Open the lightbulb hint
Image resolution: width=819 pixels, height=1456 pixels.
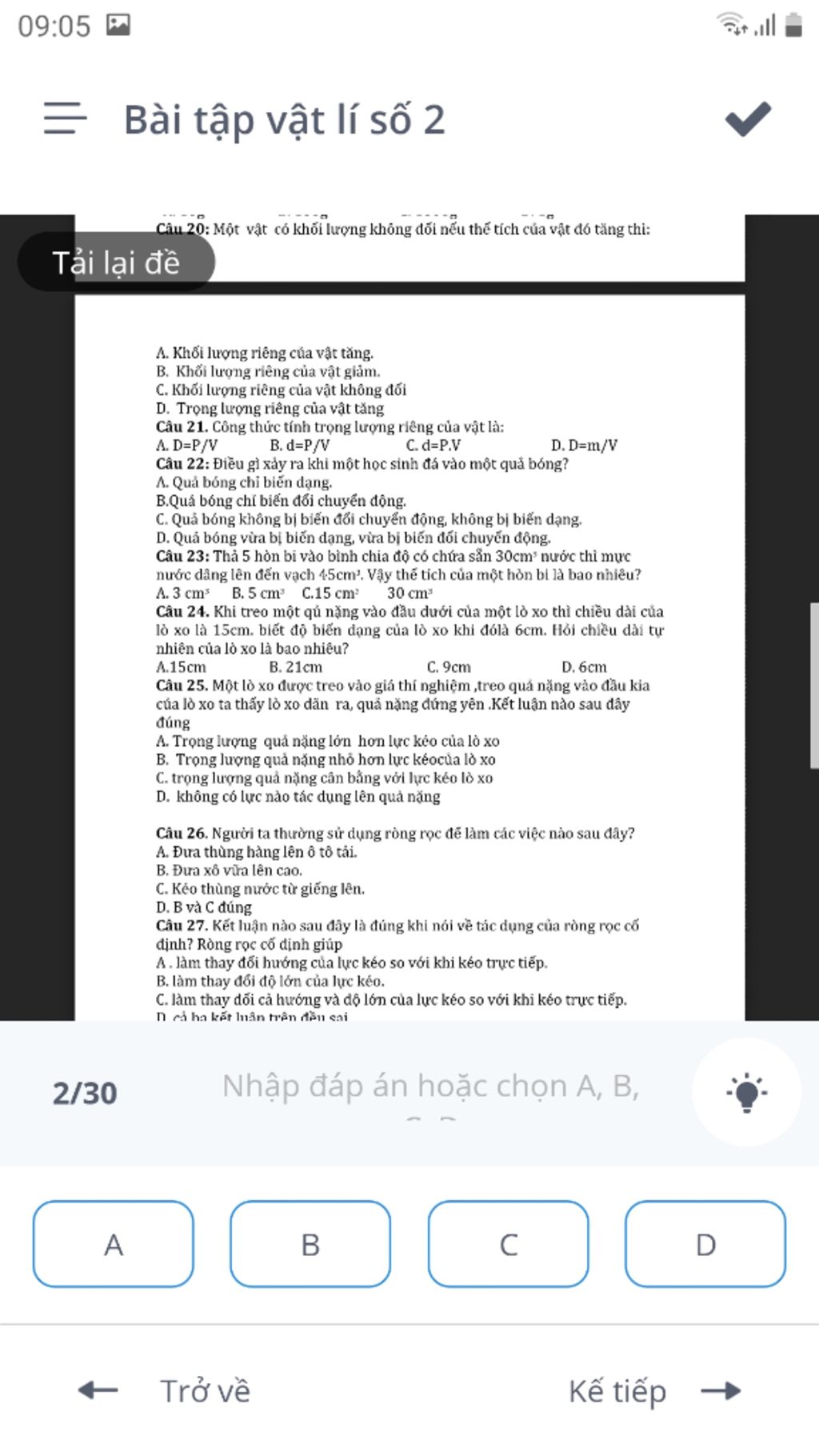click(746, 1092)
